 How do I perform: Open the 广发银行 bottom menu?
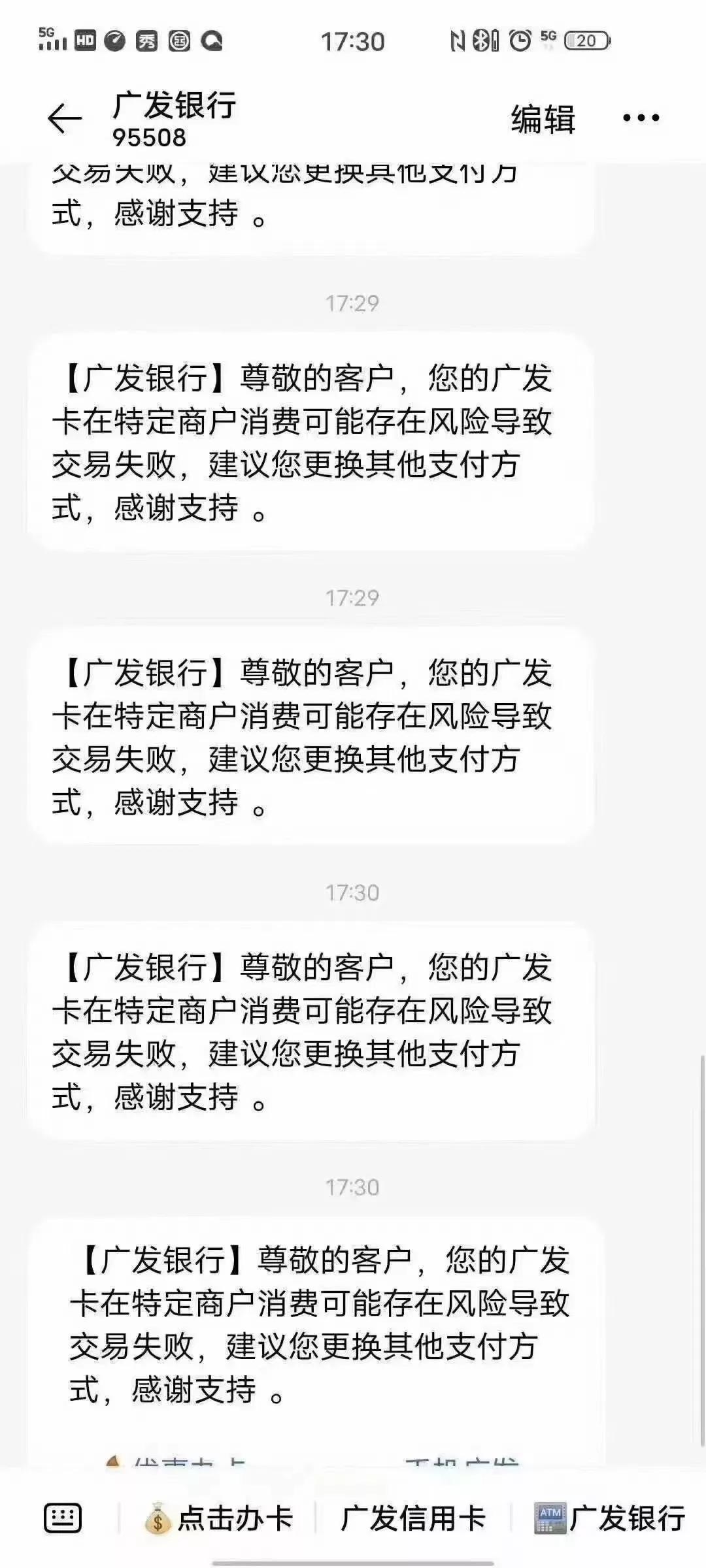tap(609, 1518)
